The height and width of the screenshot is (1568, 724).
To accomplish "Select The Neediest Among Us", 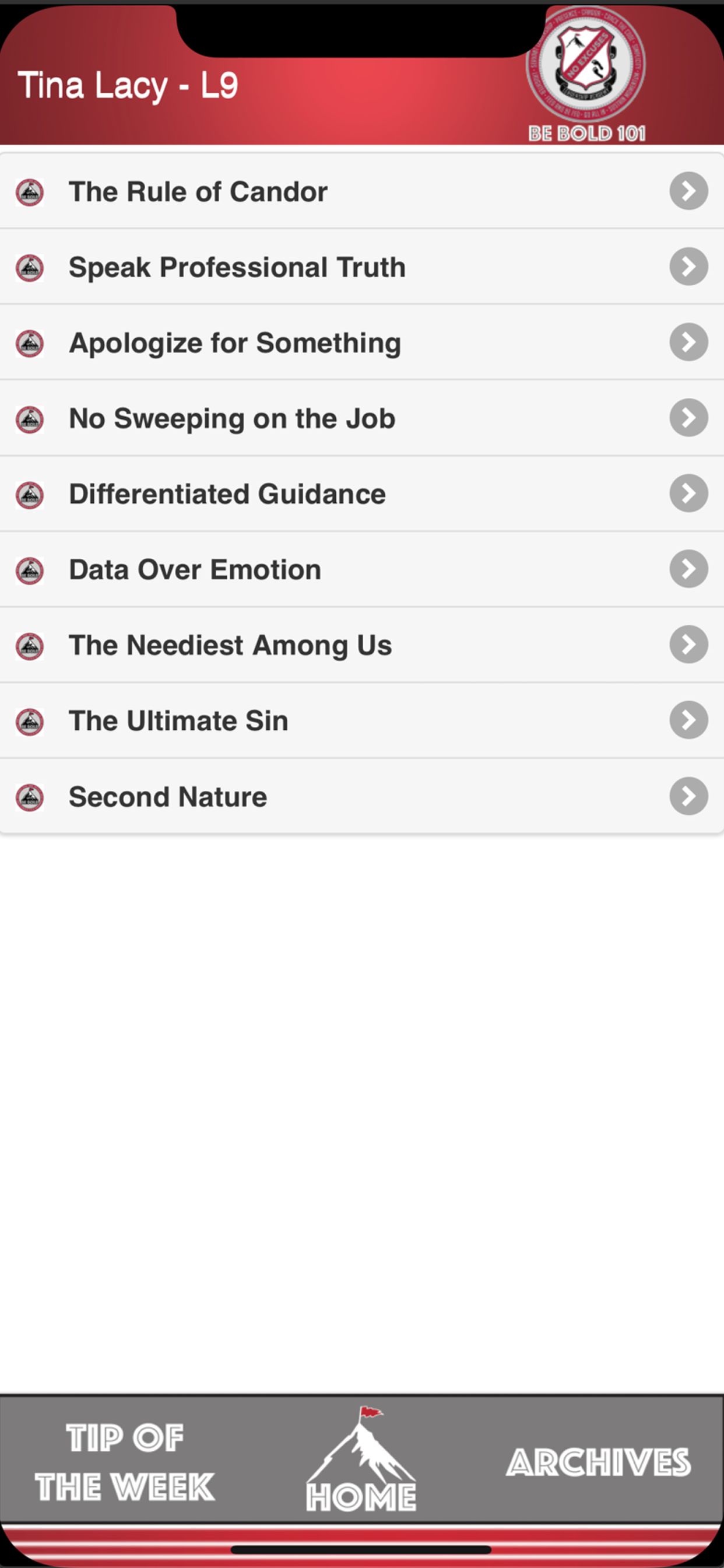I will tap(362, 645).
